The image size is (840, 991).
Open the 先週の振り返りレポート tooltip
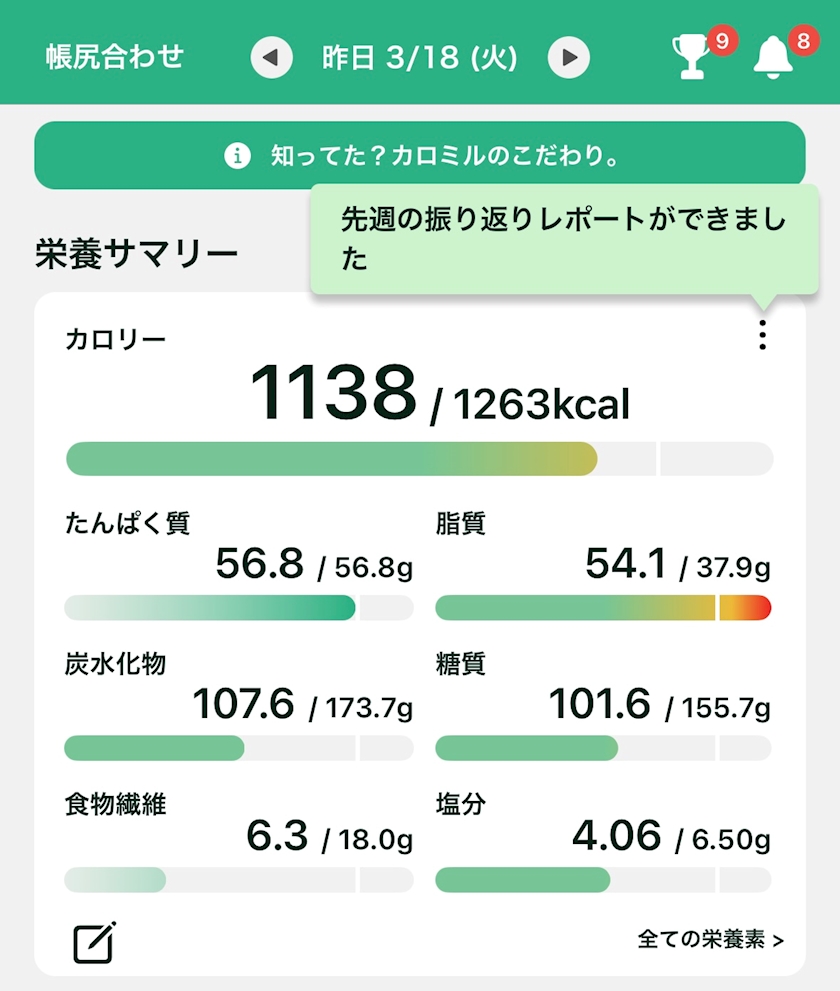(563, 239)
